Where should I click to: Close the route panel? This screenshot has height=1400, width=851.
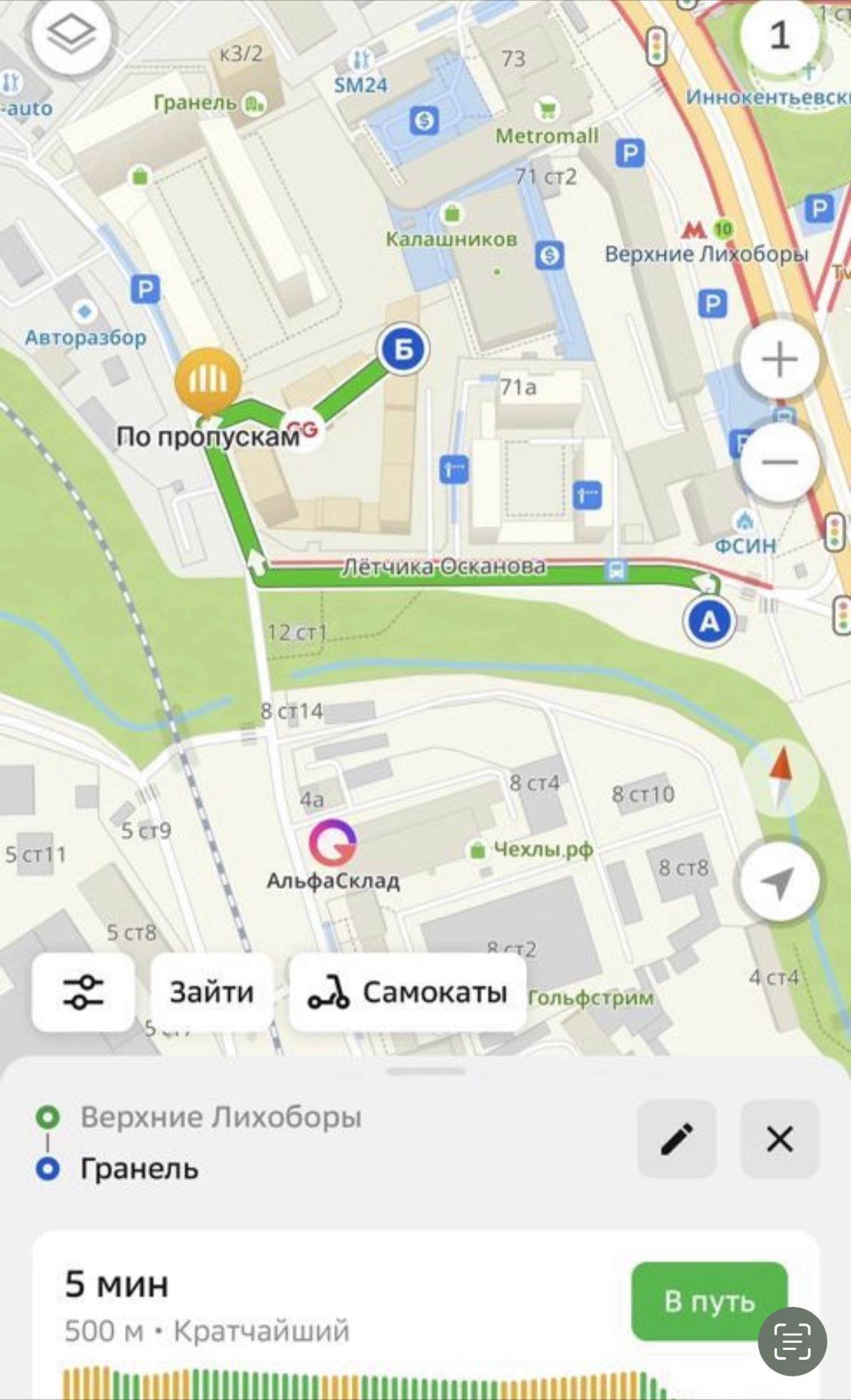(x=780, y=1139)
